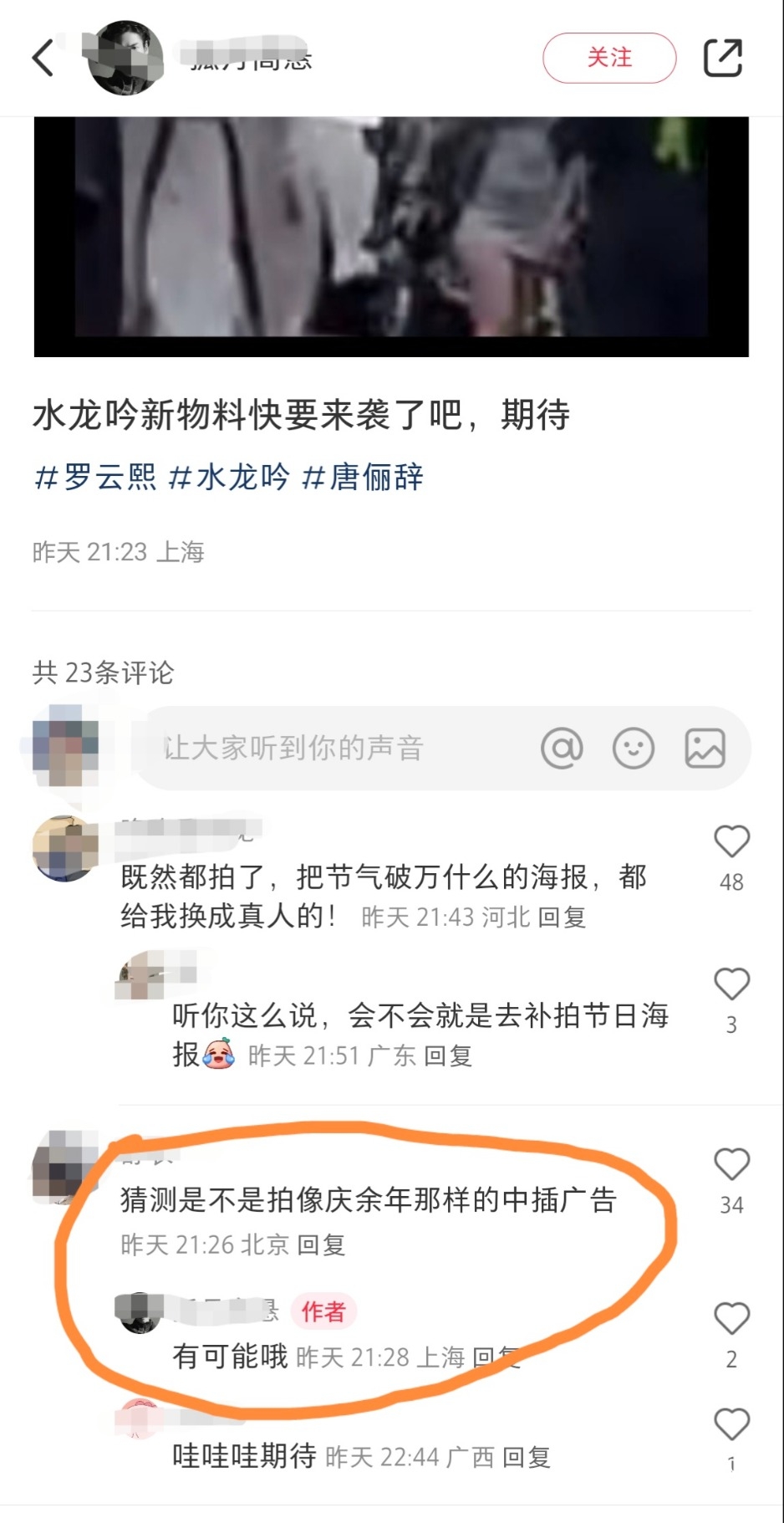Viewport: 784px width, 1523px height.
Task: Go back using the back arrow
Action: tap(43, 58)
